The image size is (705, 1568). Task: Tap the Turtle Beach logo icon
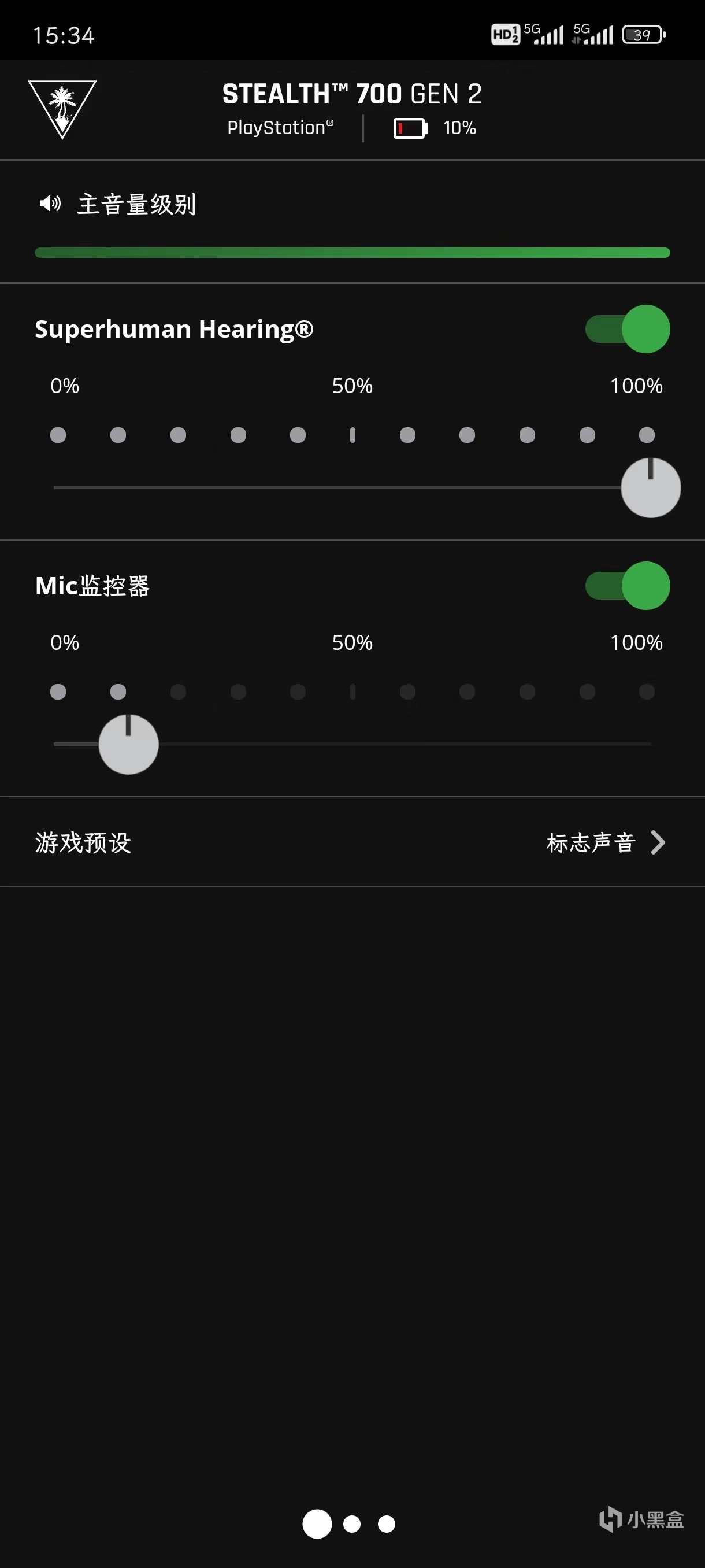62,109
